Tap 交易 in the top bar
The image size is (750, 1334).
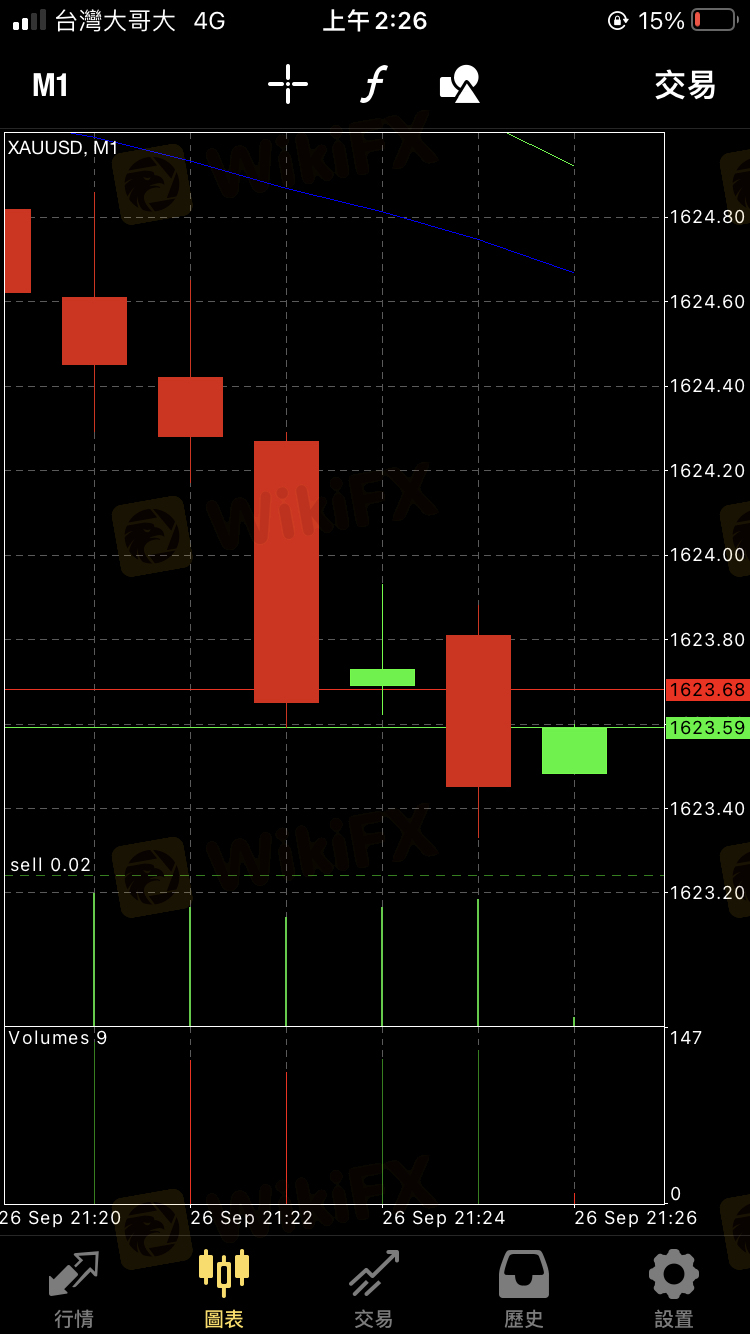tap(685, 85)
